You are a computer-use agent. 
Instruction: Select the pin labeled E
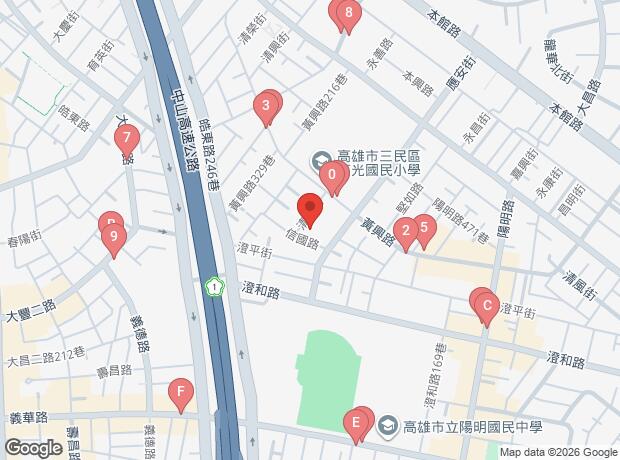pyautogui.click(x=354, y=423)
